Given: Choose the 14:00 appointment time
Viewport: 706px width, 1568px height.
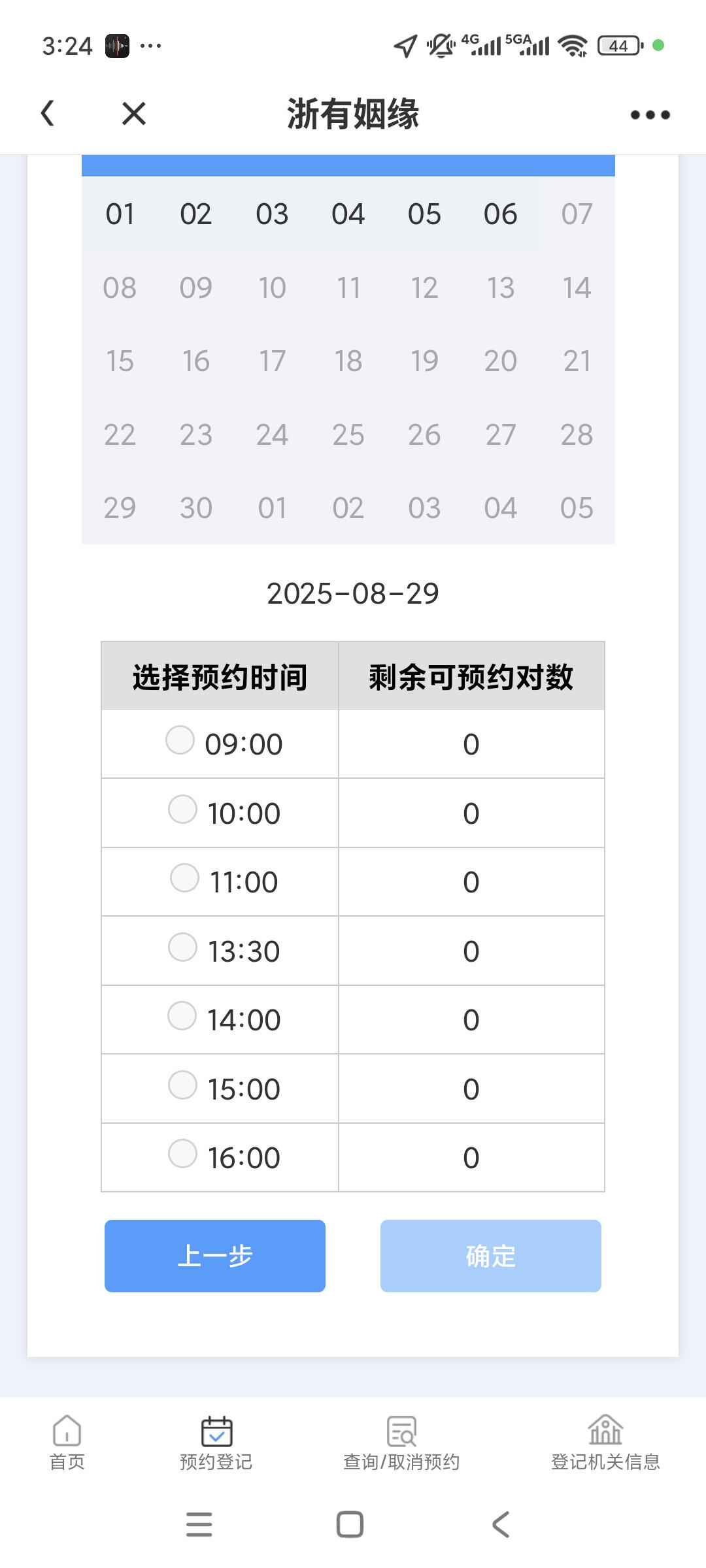Looking at the screenshot, I should coord(182,1016).
